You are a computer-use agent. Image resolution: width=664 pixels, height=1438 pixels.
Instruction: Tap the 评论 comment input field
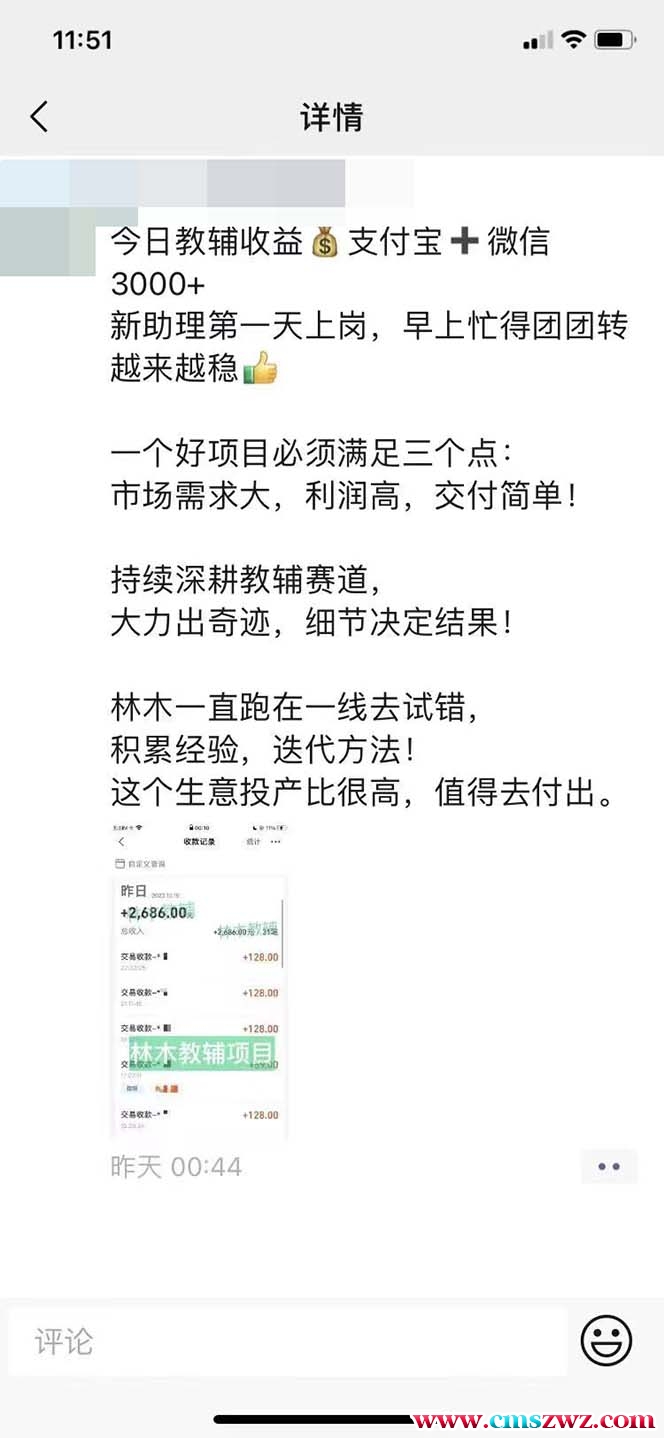click(288, 1341)
